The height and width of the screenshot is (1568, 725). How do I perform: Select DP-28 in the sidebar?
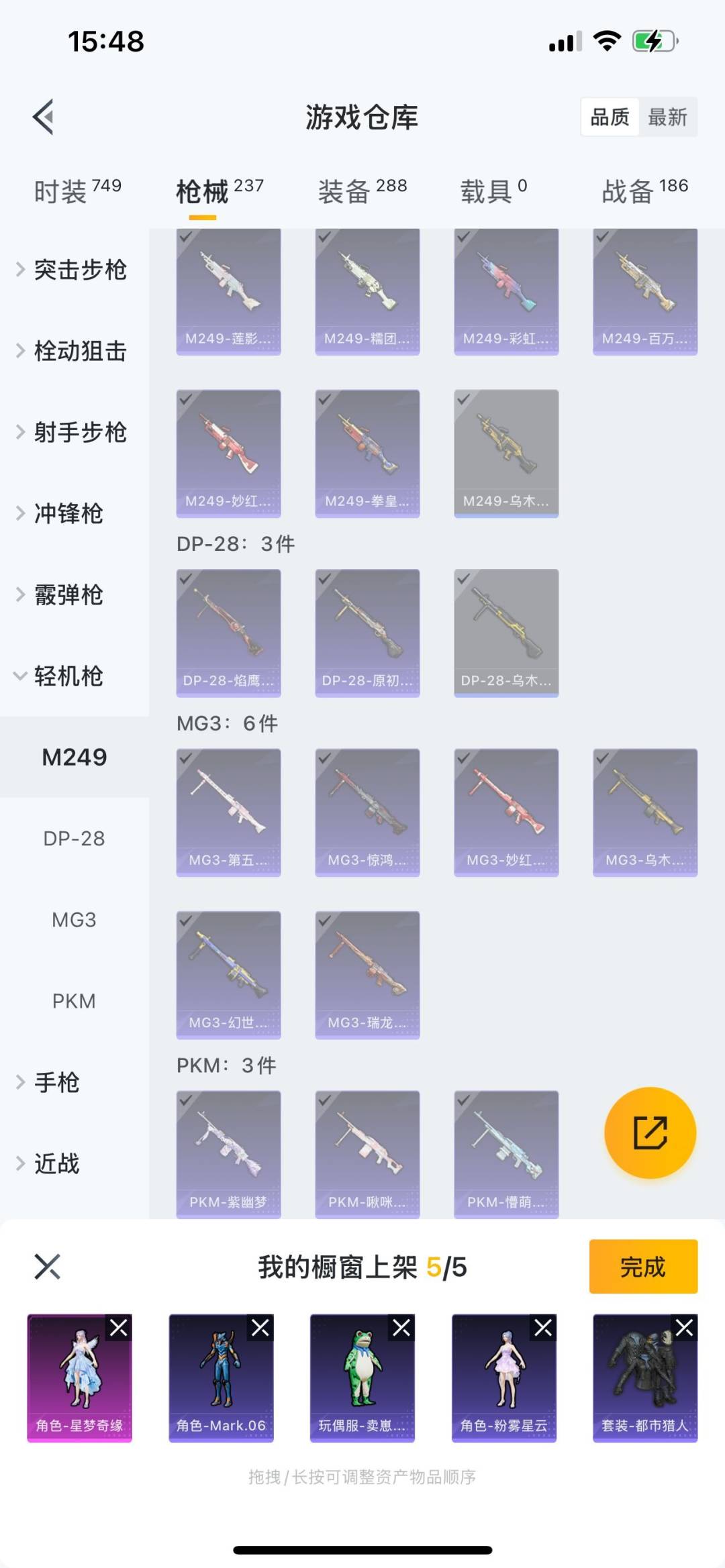point(74,838)
